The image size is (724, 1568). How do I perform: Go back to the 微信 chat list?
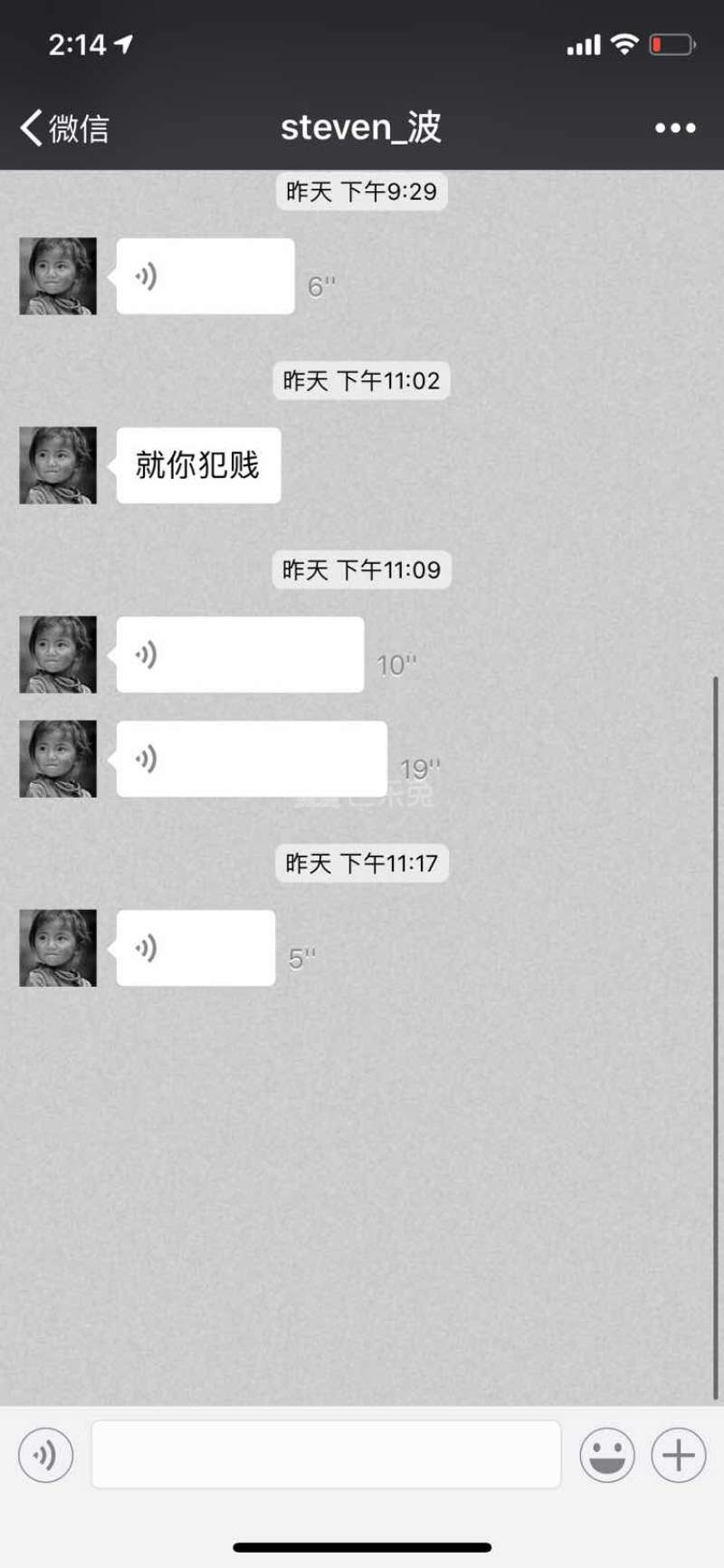click(63, 128)
